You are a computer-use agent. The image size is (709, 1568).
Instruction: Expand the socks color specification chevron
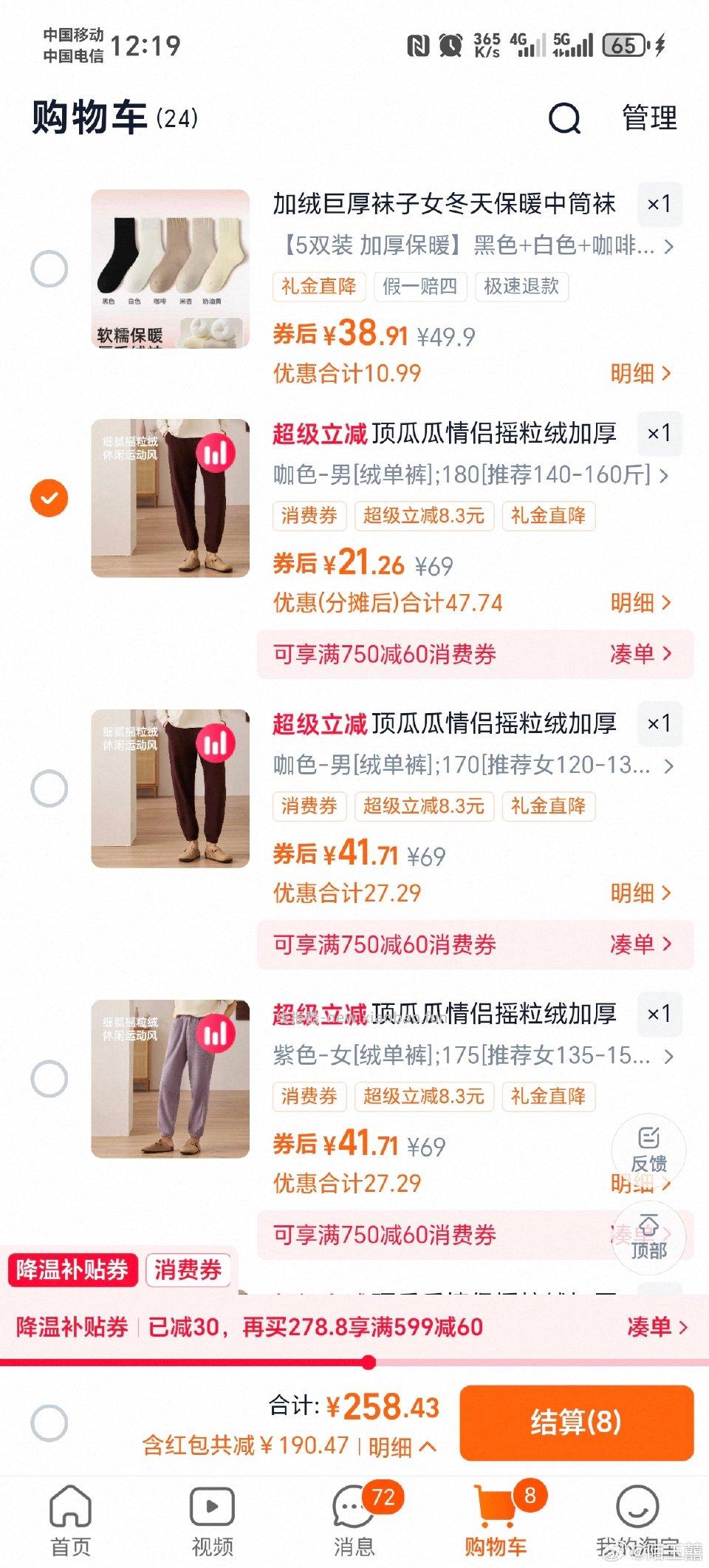[x=669, y=246]
